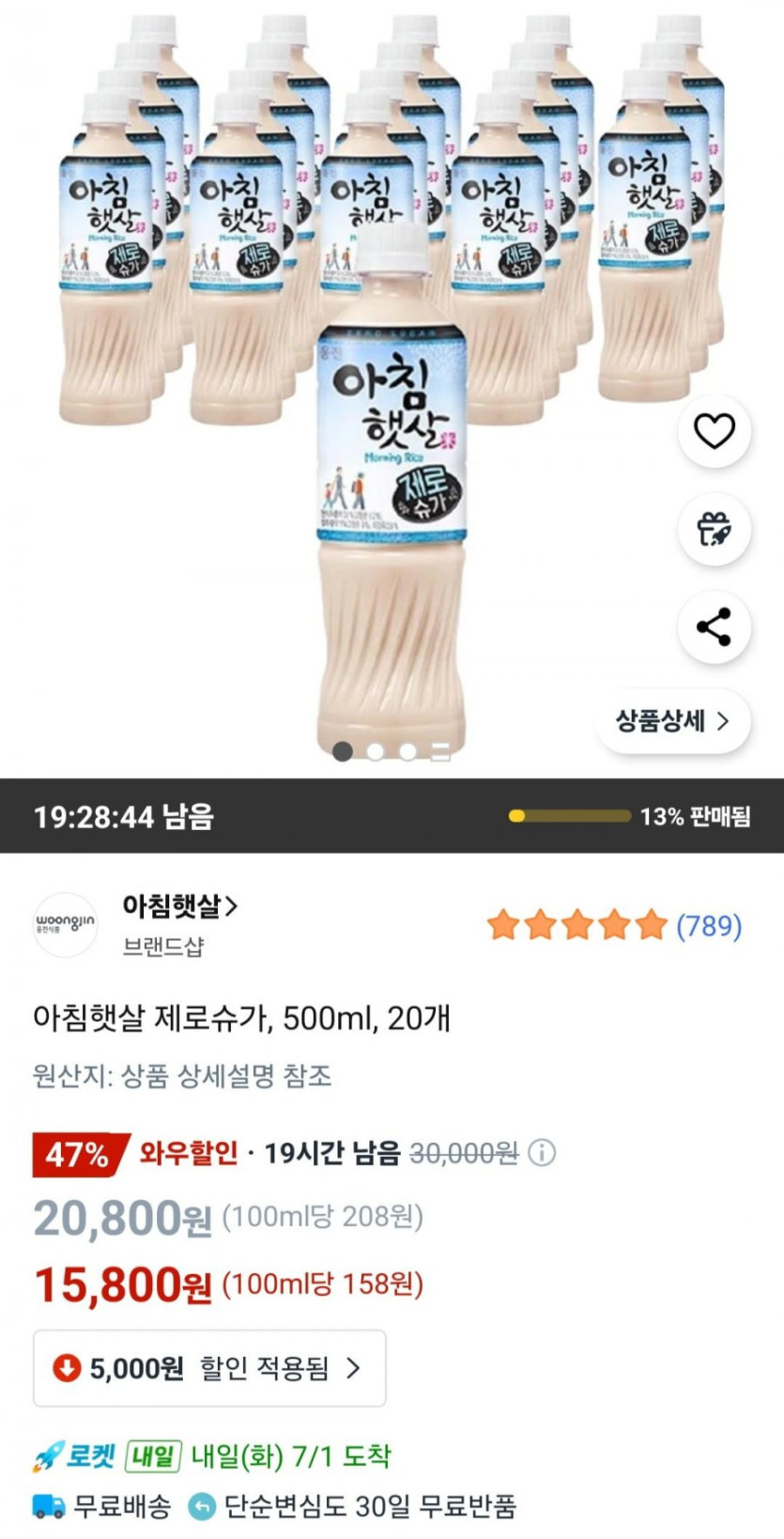Open 상품상세 product details
784x1539 pixels.
[x=671, y=721]
